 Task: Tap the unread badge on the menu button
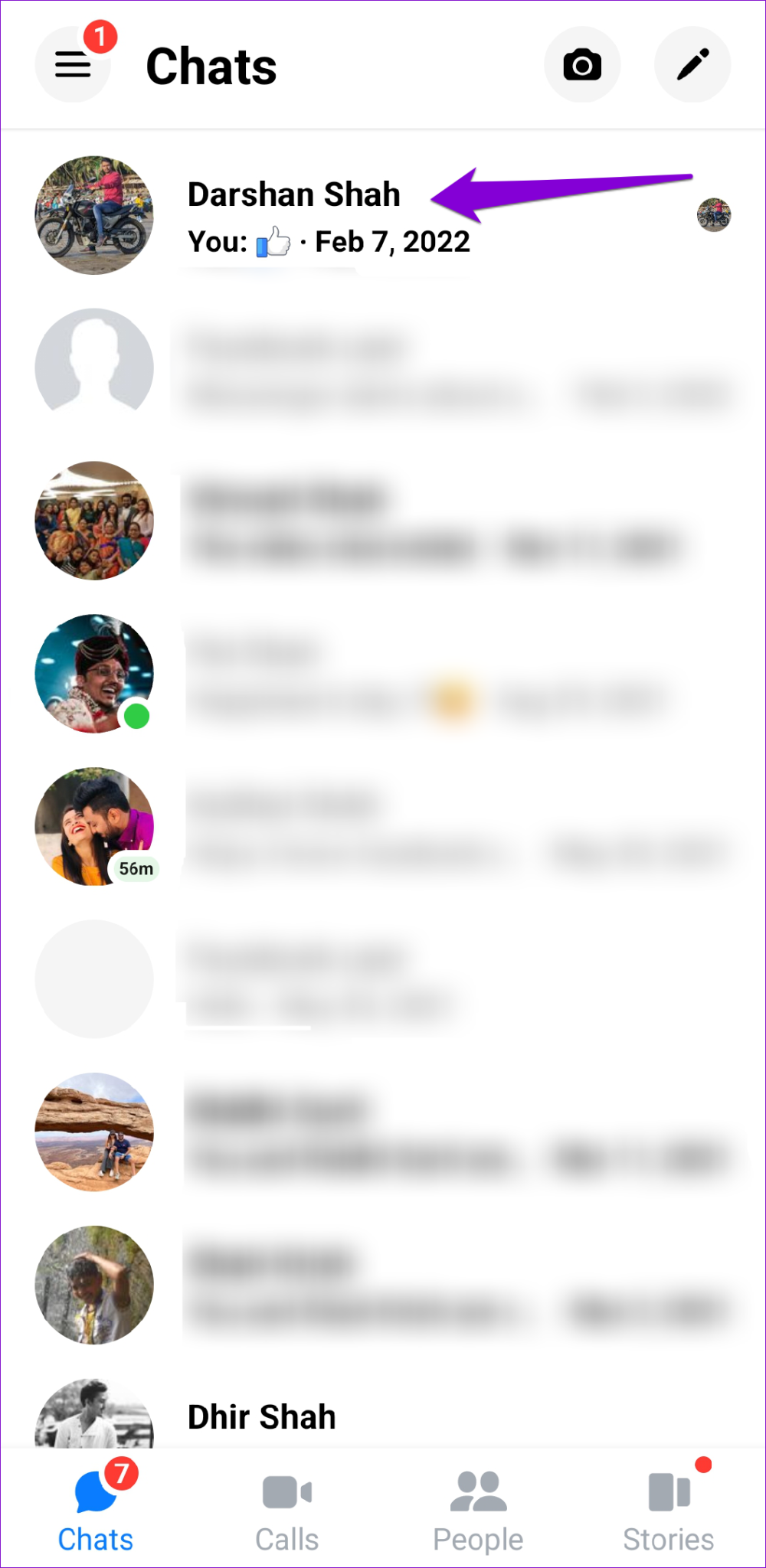click(x=100, y=34)
